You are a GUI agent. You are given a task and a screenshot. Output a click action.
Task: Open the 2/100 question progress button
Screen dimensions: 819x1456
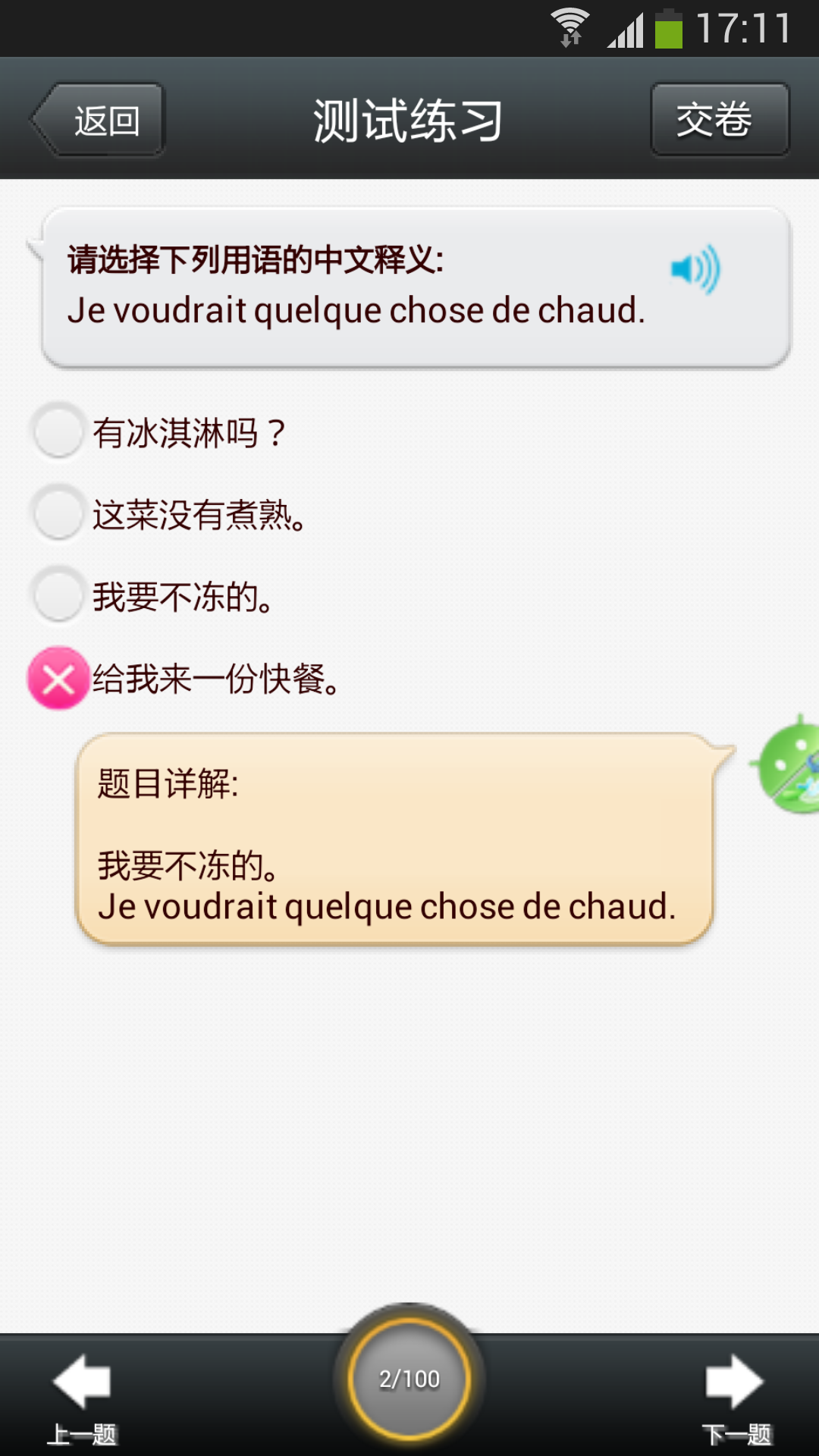point(409,1378)
